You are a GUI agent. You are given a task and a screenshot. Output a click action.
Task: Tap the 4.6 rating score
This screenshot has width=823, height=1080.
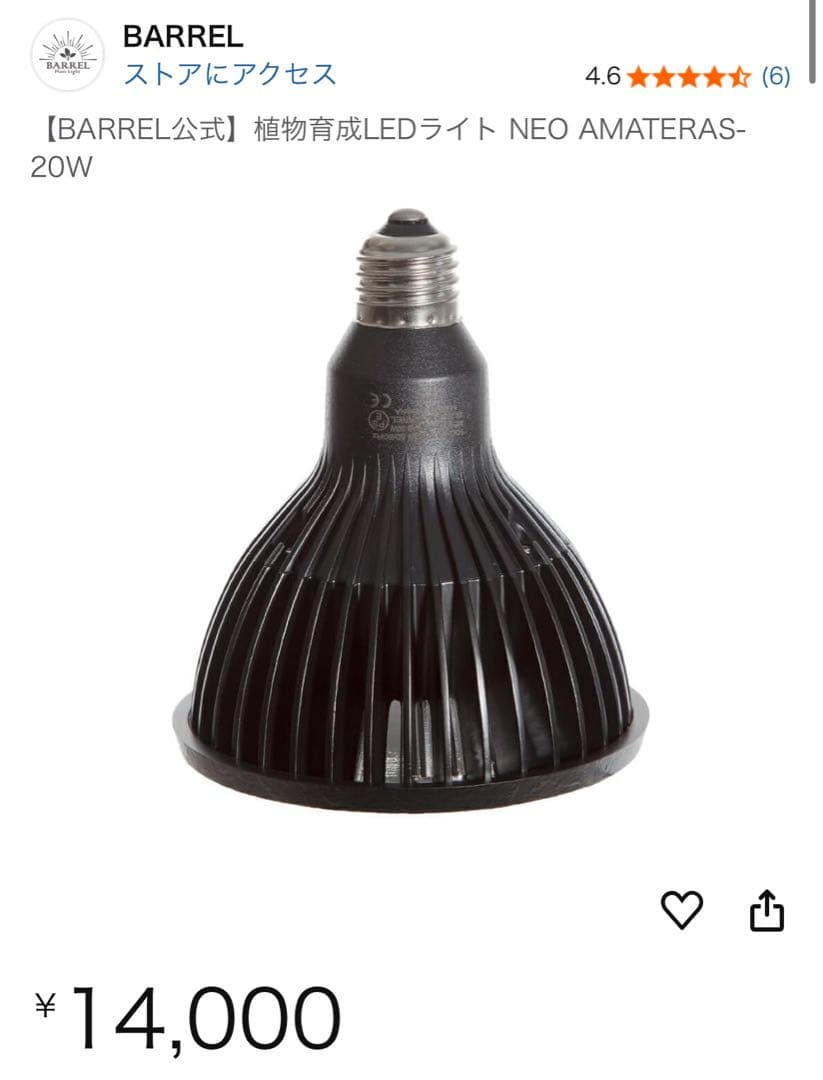[x=601, y=71]
